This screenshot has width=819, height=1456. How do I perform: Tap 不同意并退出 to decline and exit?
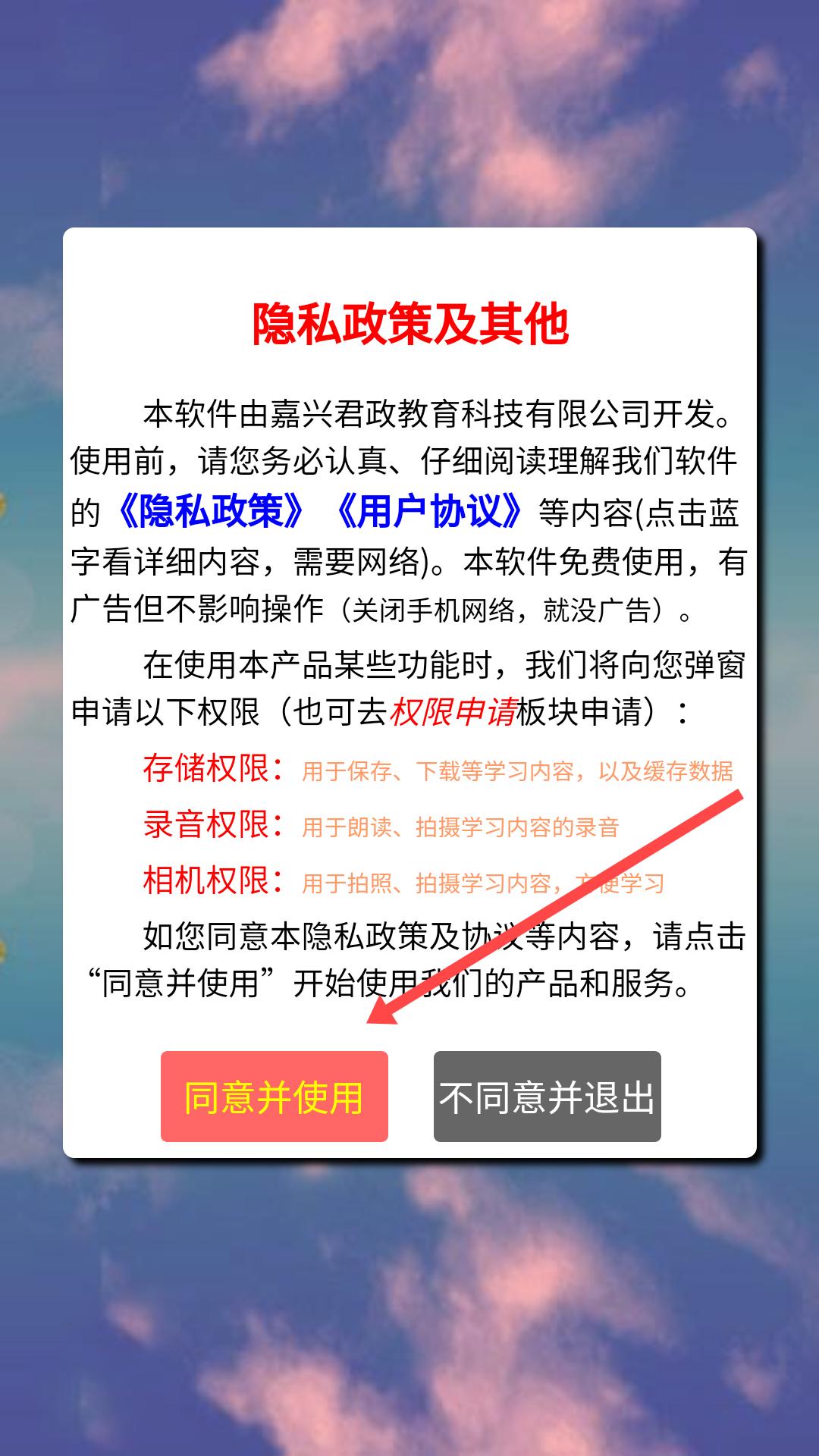pyautogui.click(x=547, y=1097)
